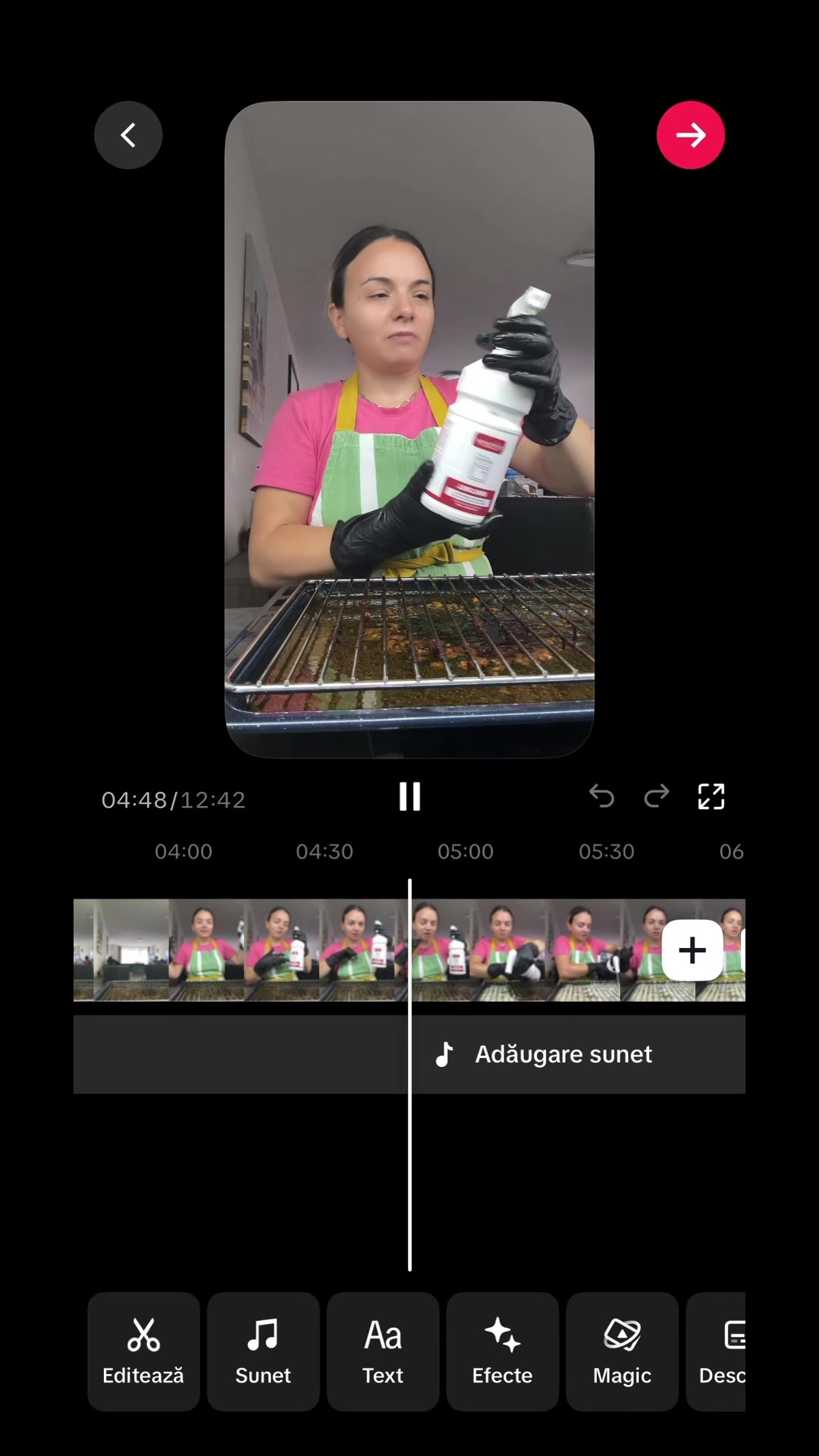The width and height of the screenshot is (819, 1456).
Task: Expand preview to full screen
Action: pyautogui.click(x=711, y=796)
